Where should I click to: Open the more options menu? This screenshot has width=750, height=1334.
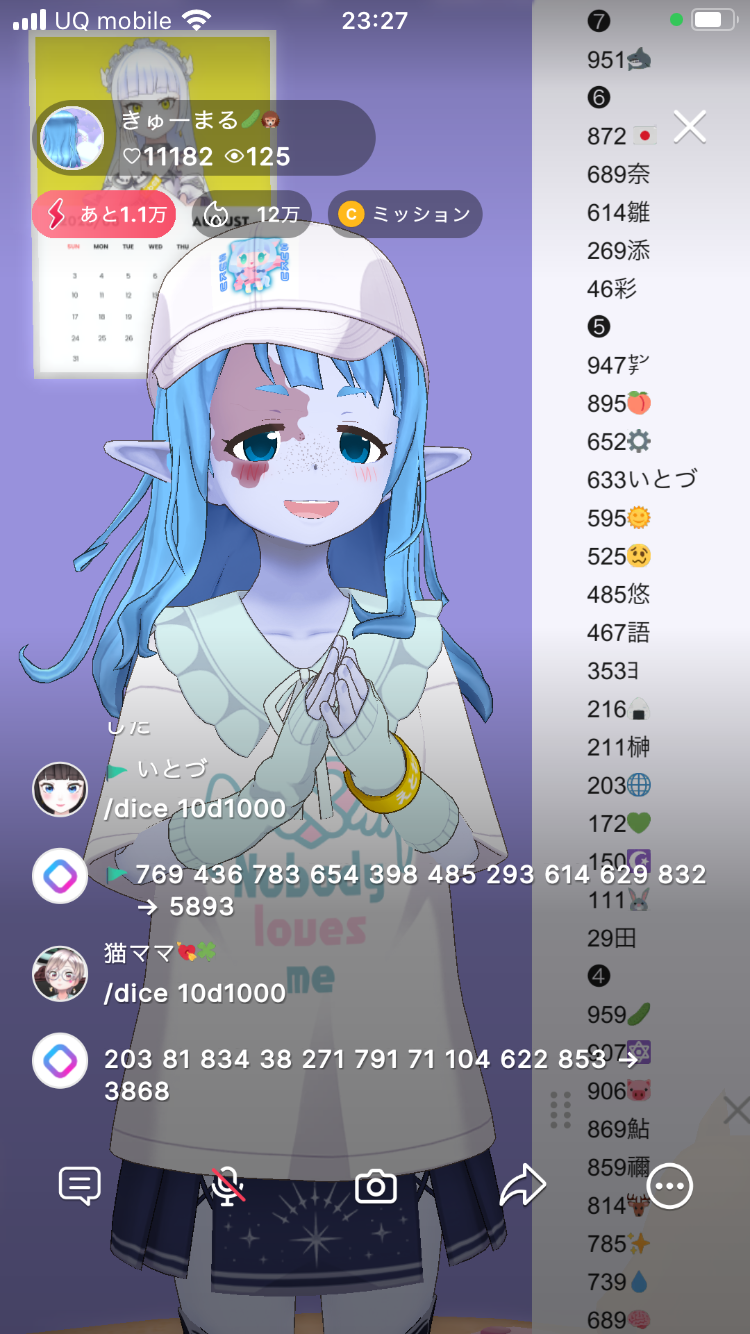click(x=670, y=1186)
